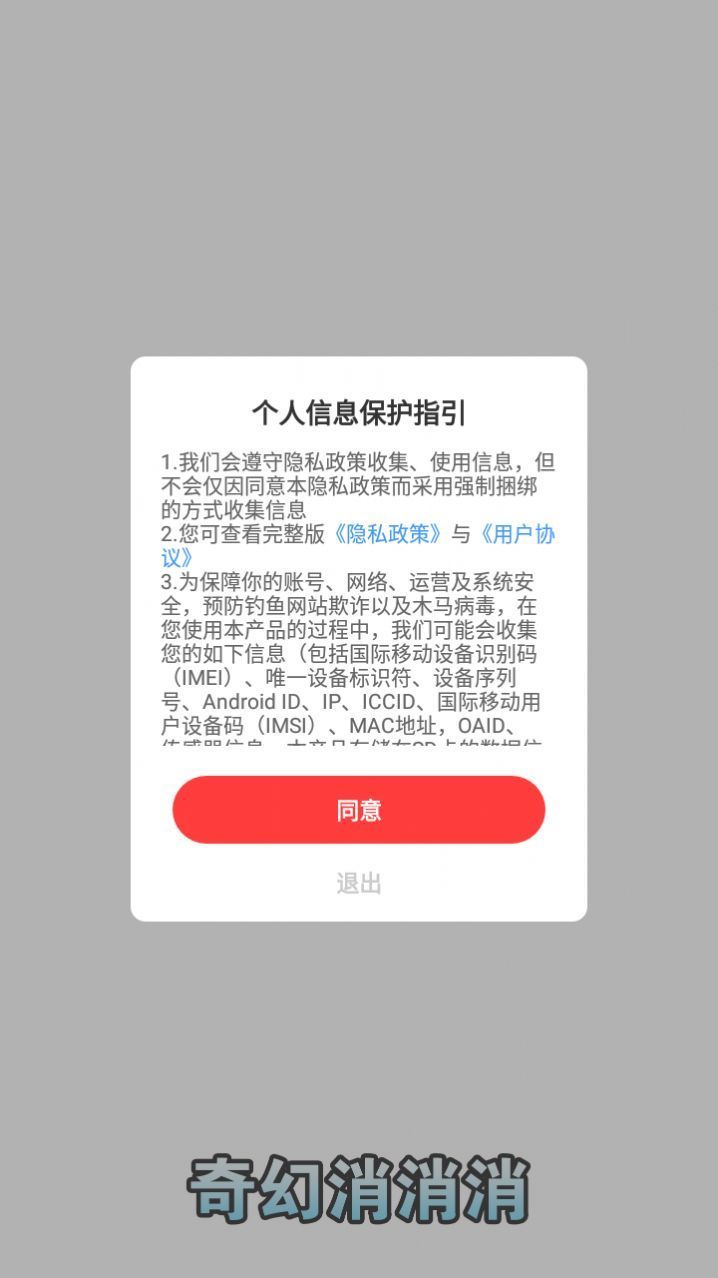Open the 《隐私政策》 link

point(387,534)
